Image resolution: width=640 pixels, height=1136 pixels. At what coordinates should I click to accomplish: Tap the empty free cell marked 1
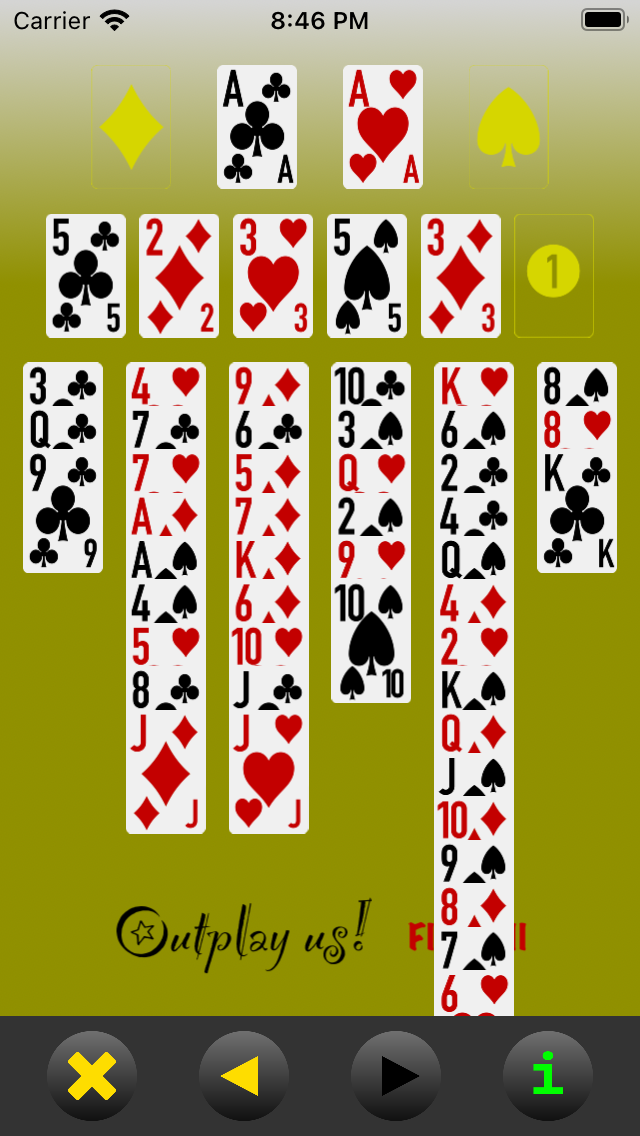point(554,276)
